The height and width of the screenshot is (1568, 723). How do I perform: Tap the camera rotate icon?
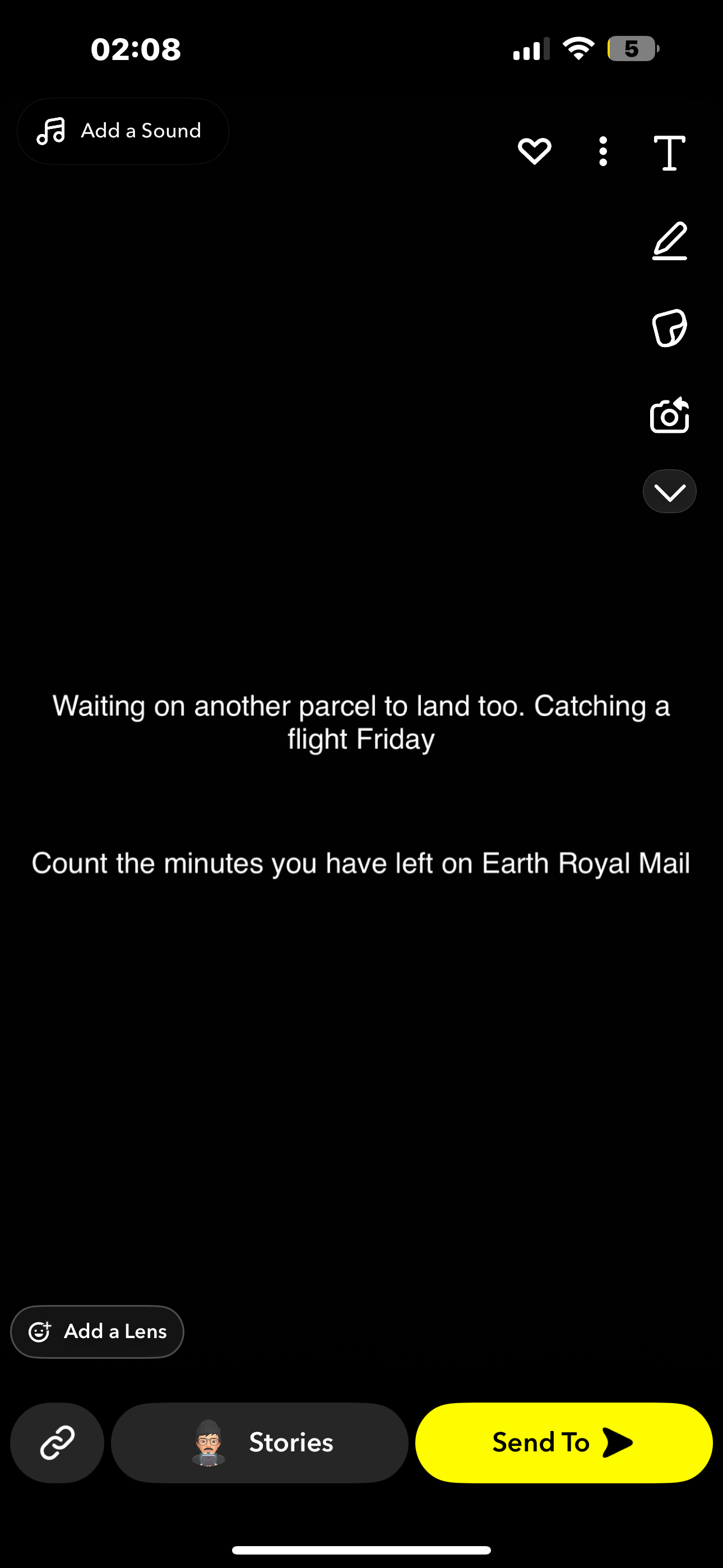[x=669, y=416]
